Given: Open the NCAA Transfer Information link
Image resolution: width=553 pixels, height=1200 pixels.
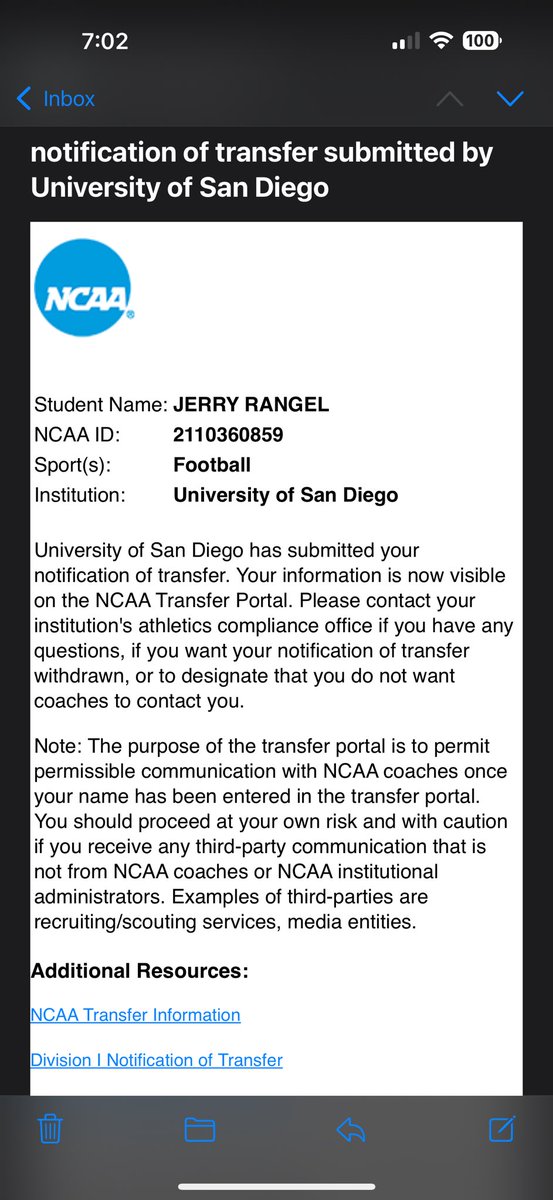Looking at the screenshot, I should [136, 1015].
